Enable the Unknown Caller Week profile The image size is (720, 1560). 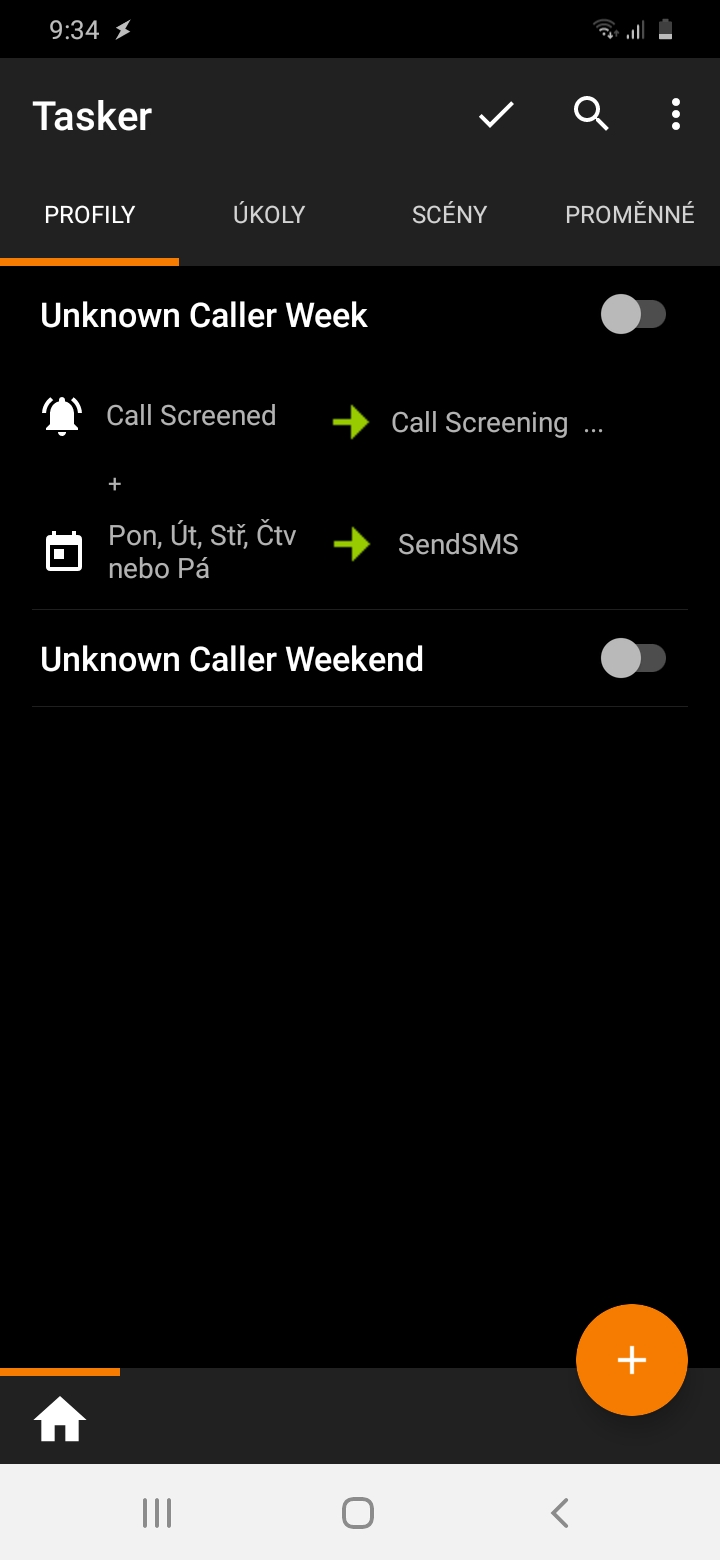pyautogui.click(x=633, y=315)
